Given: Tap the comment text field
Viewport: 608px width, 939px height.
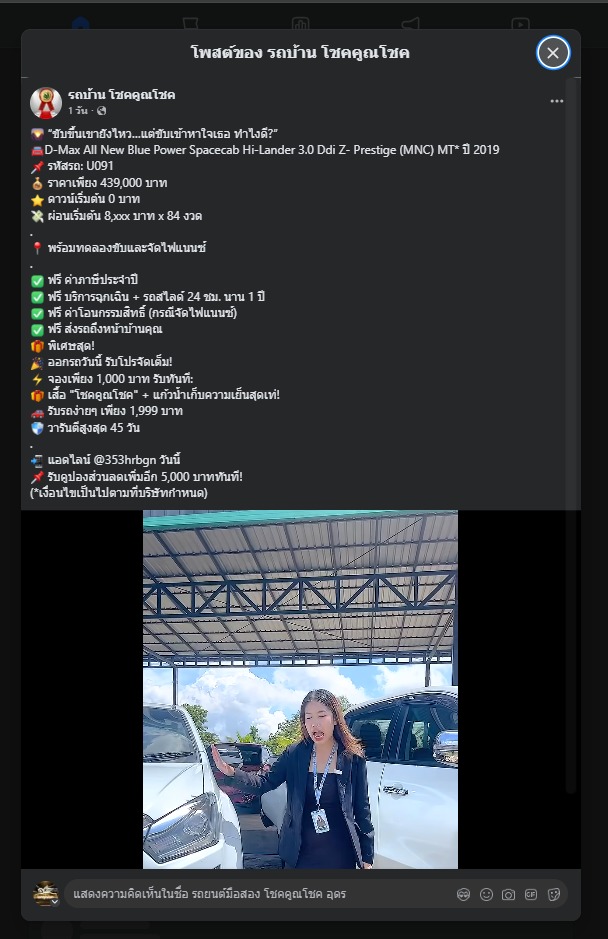Looking at the screenshot, I should tap(250, 894).
